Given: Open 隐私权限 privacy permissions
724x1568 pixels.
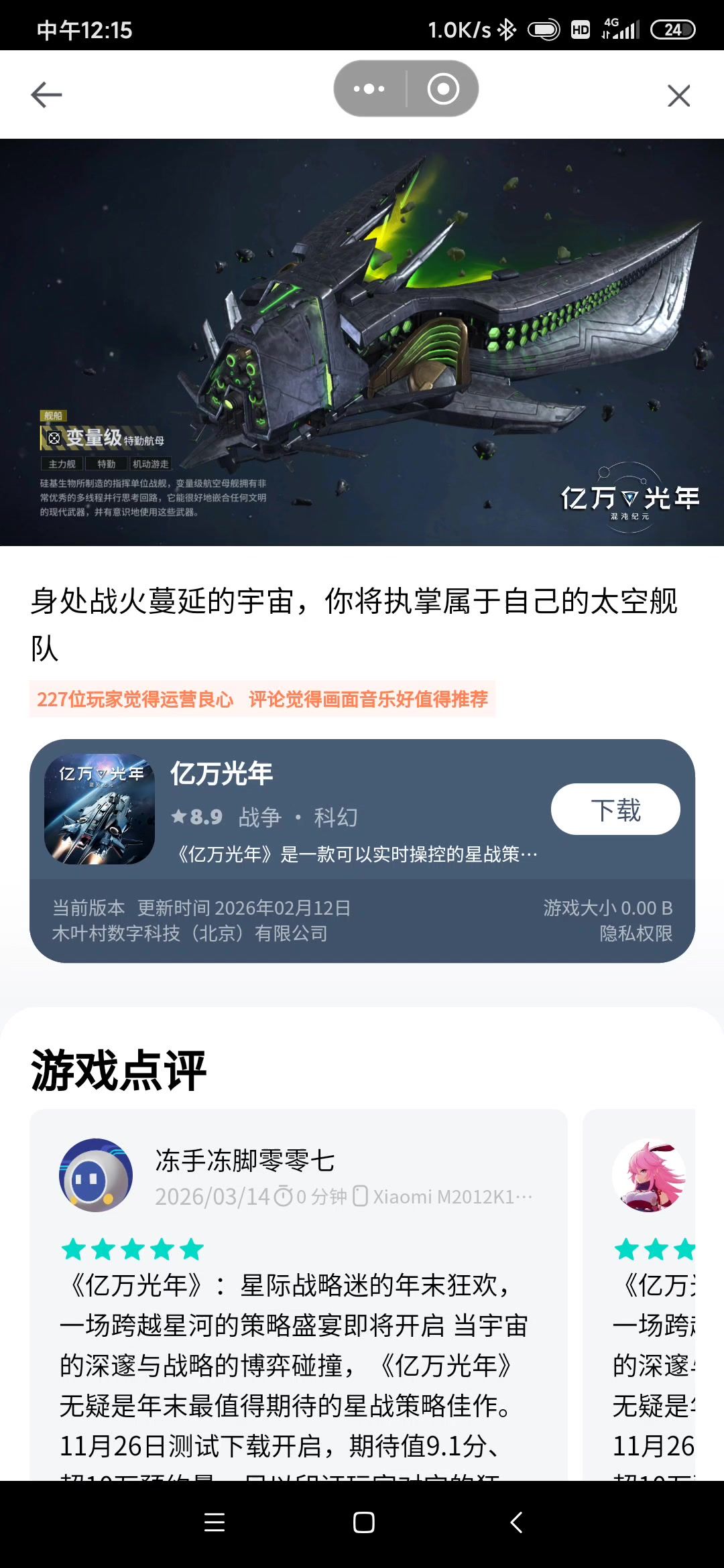Looking at the screenshot, I should (636, 933).
